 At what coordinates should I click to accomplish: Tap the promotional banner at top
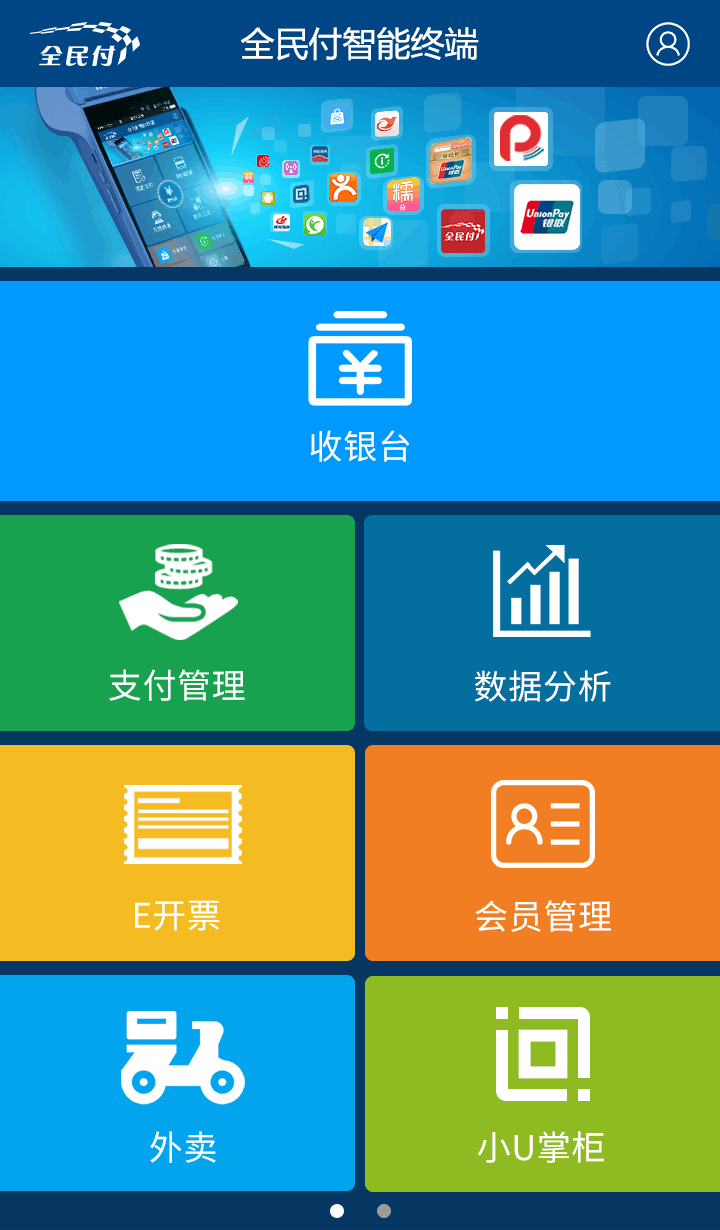[x=360, y=177]
